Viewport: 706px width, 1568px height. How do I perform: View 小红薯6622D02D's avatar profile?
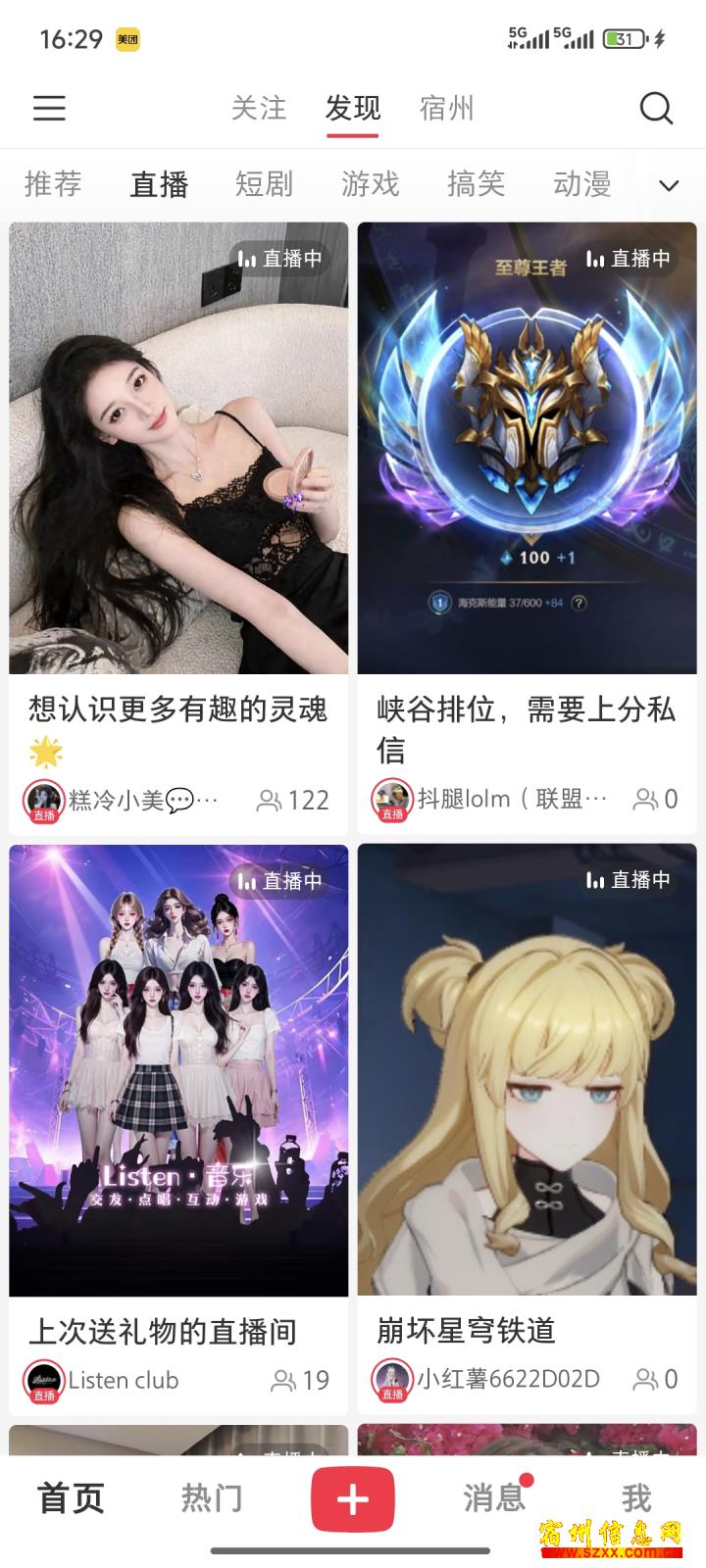click(392, 1380)
